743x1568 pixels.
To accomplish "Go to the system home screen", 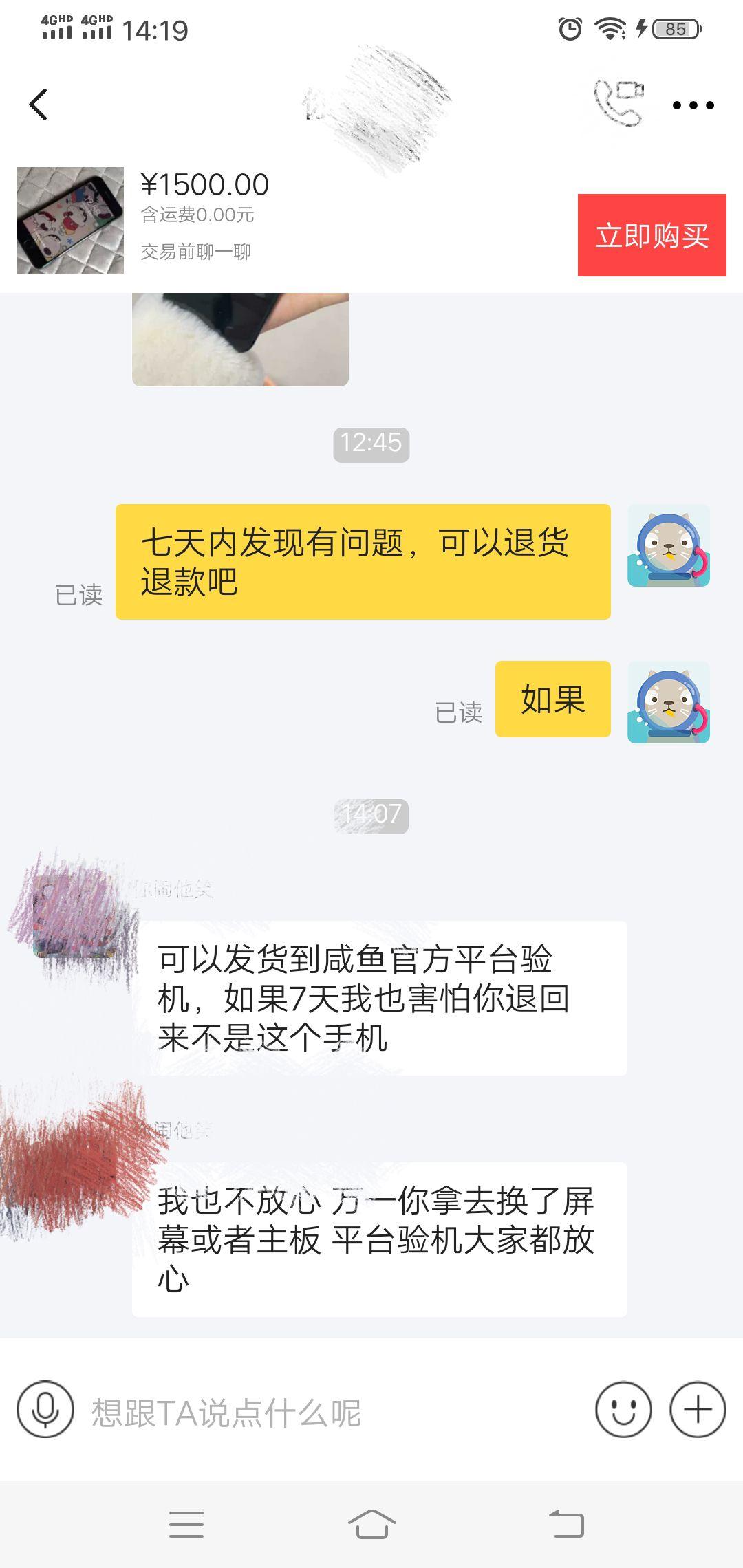I will [x=371, y=1523].
